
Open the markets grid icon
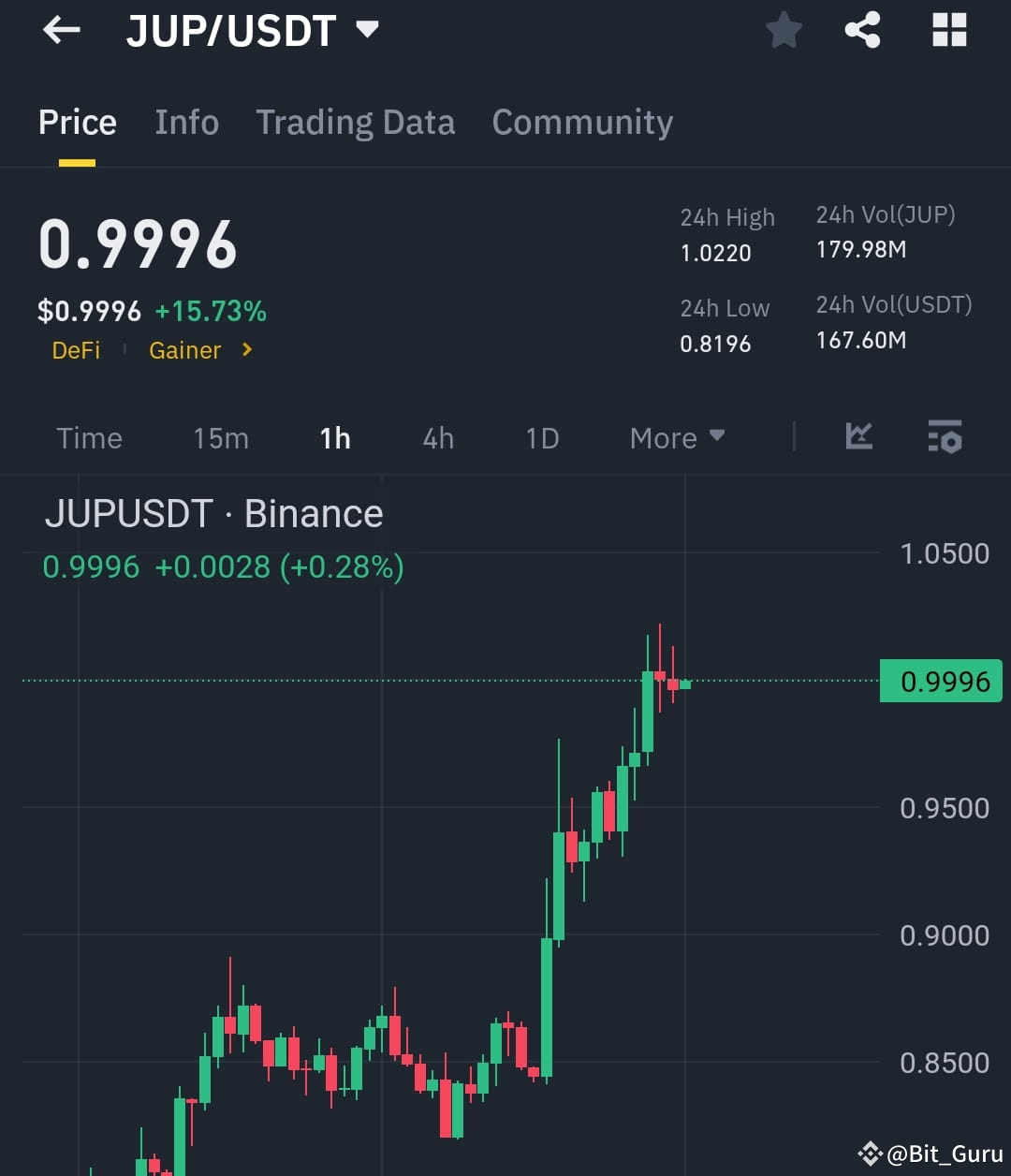pos(949,29)
